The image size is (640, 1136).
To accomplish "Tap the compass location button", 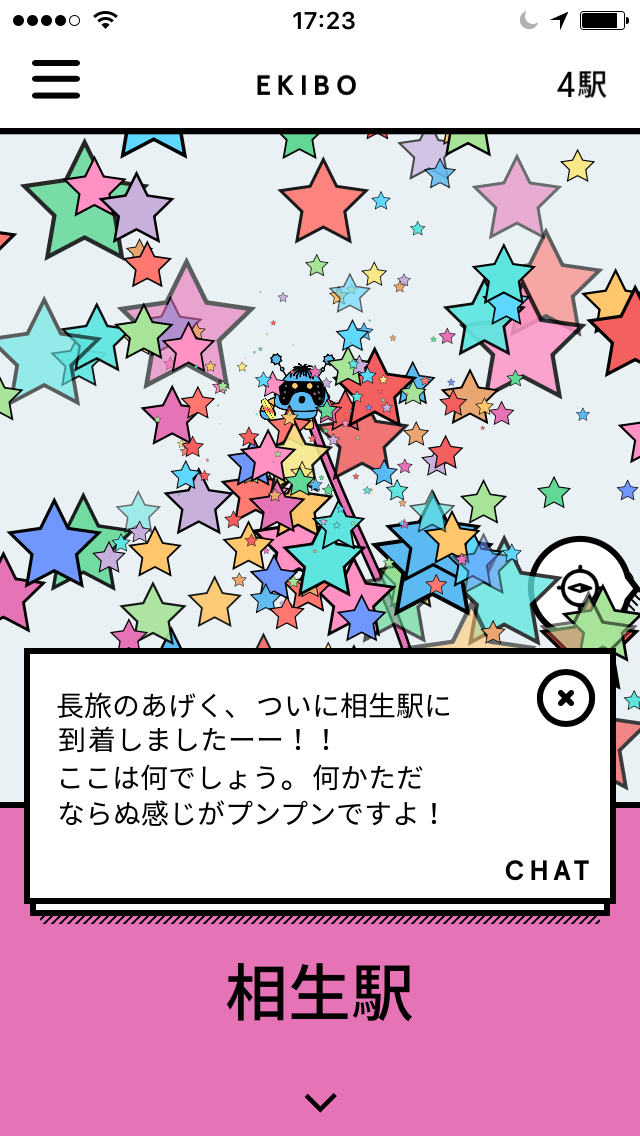I will tap(580, 587).
